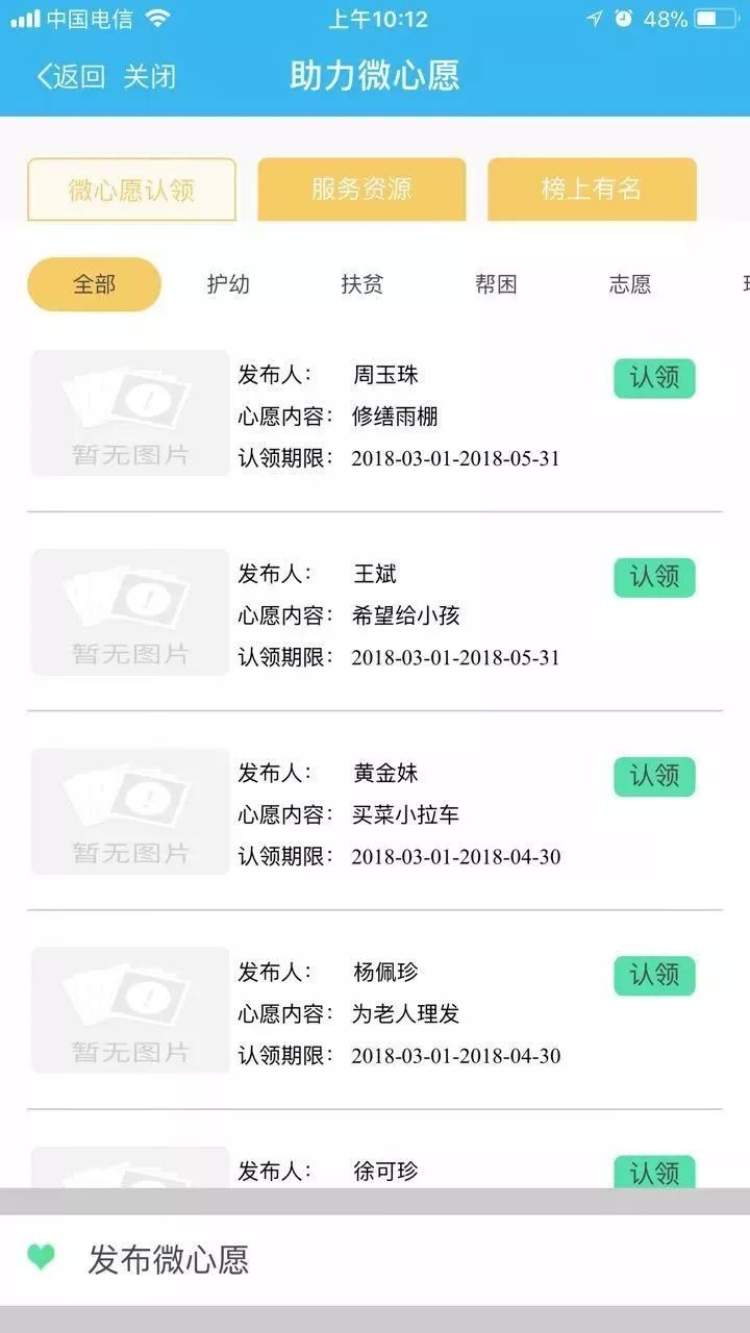Choose the 志愿 category

click(x=630, y=284)
